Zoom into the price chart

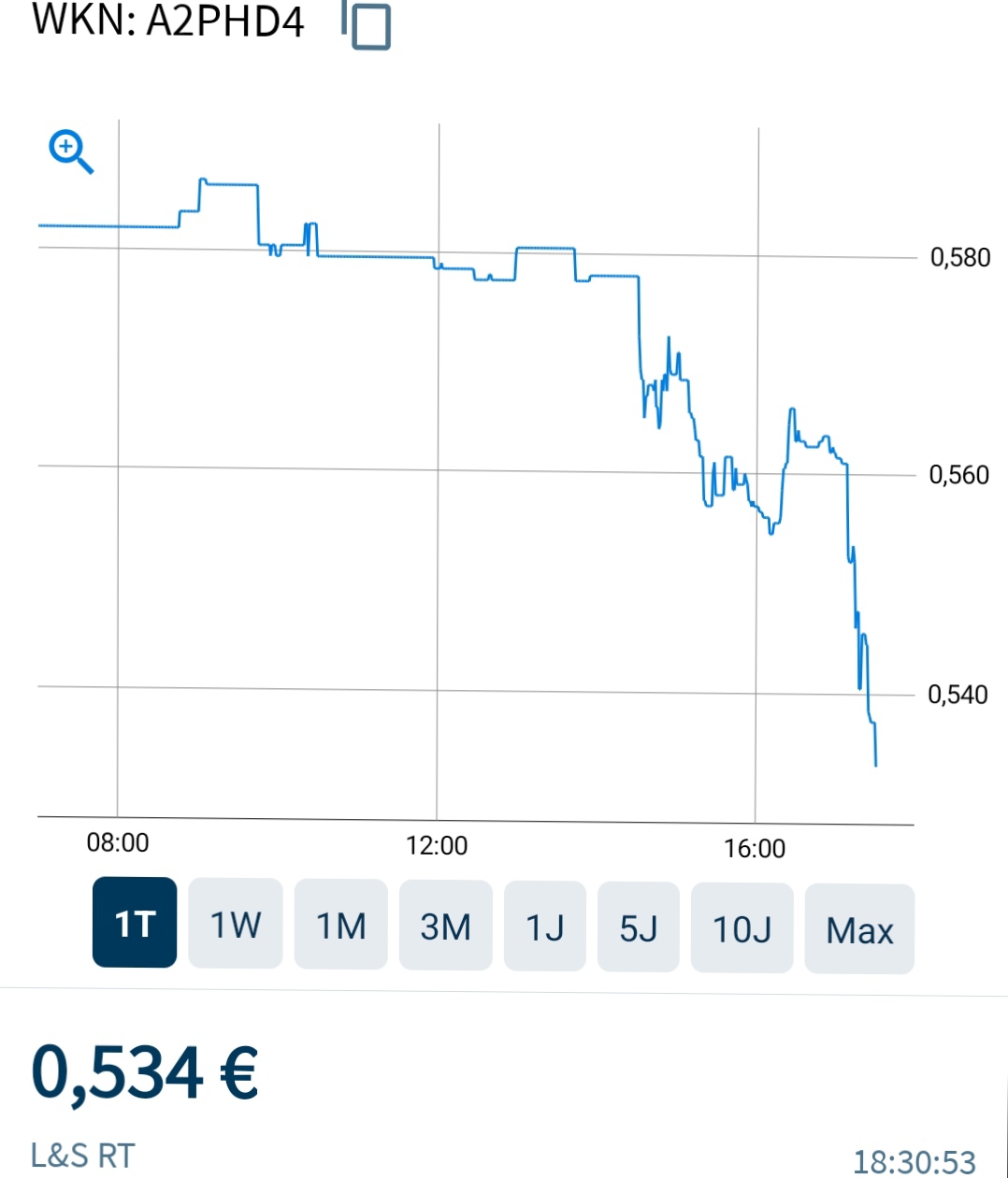pyautogui.click(x=71, y=152)
